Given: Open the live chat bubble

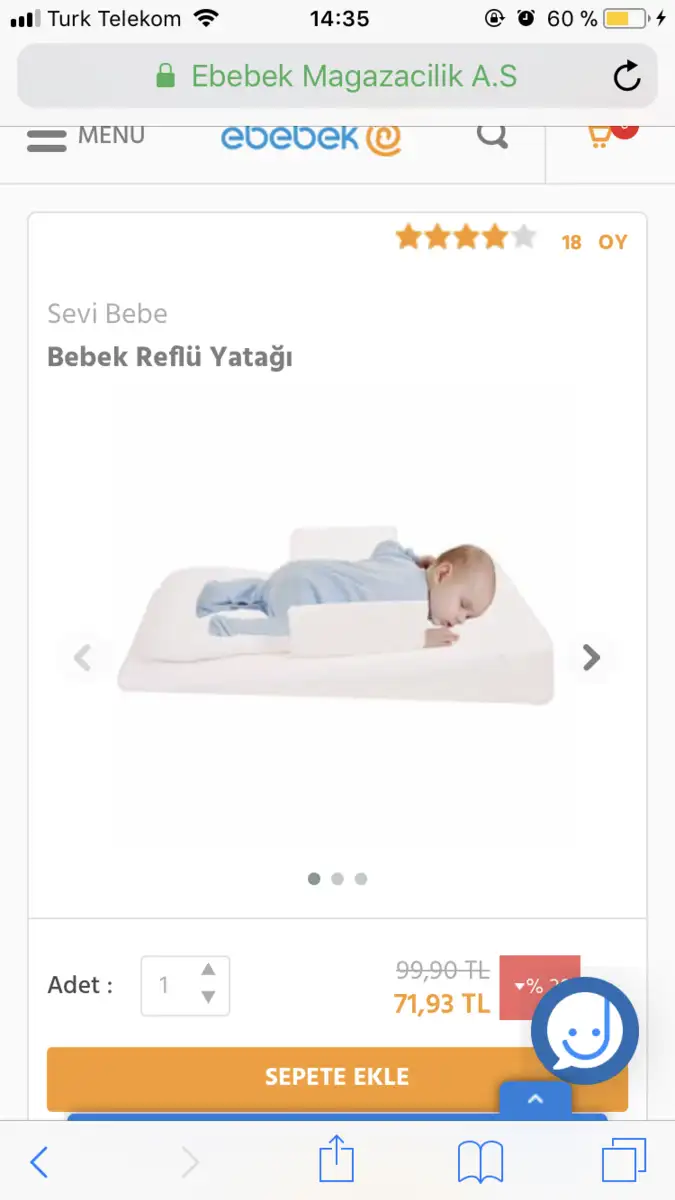Looking at the screenshot, I should pos(585,1031).
